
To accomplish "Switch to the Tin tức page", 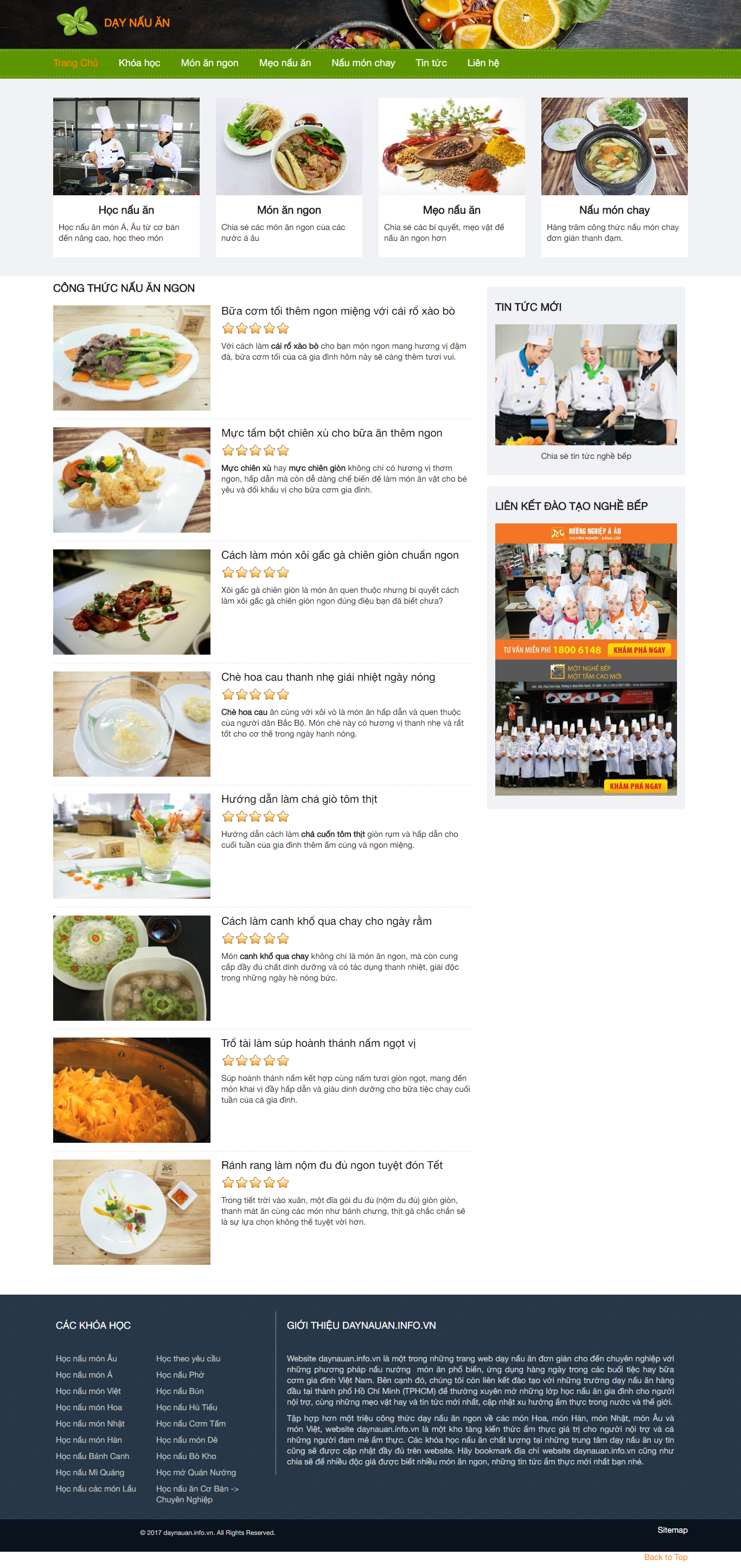I will 431,63.
